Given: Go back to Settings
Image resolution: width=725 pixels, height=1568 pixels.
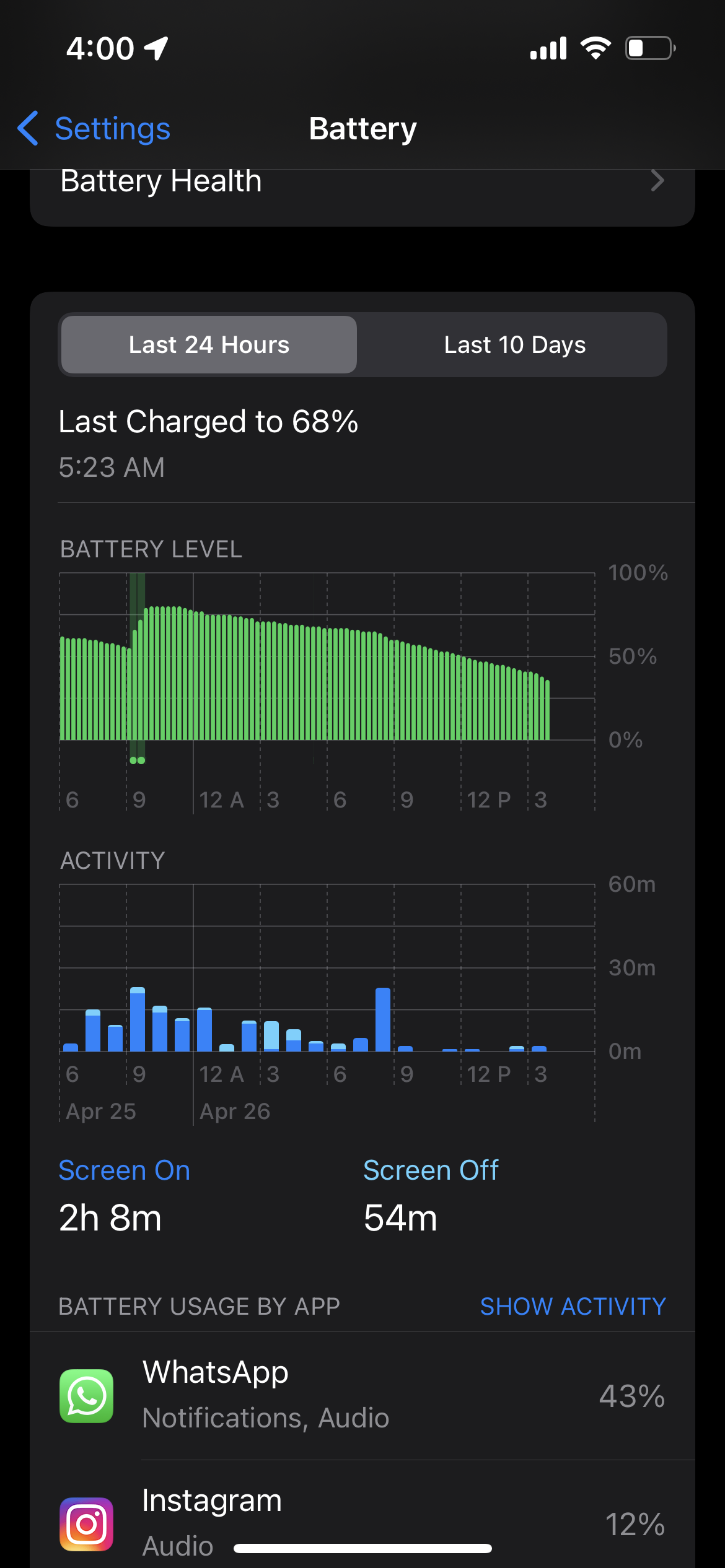Looking at the screenshot, I should click(94, 129).
